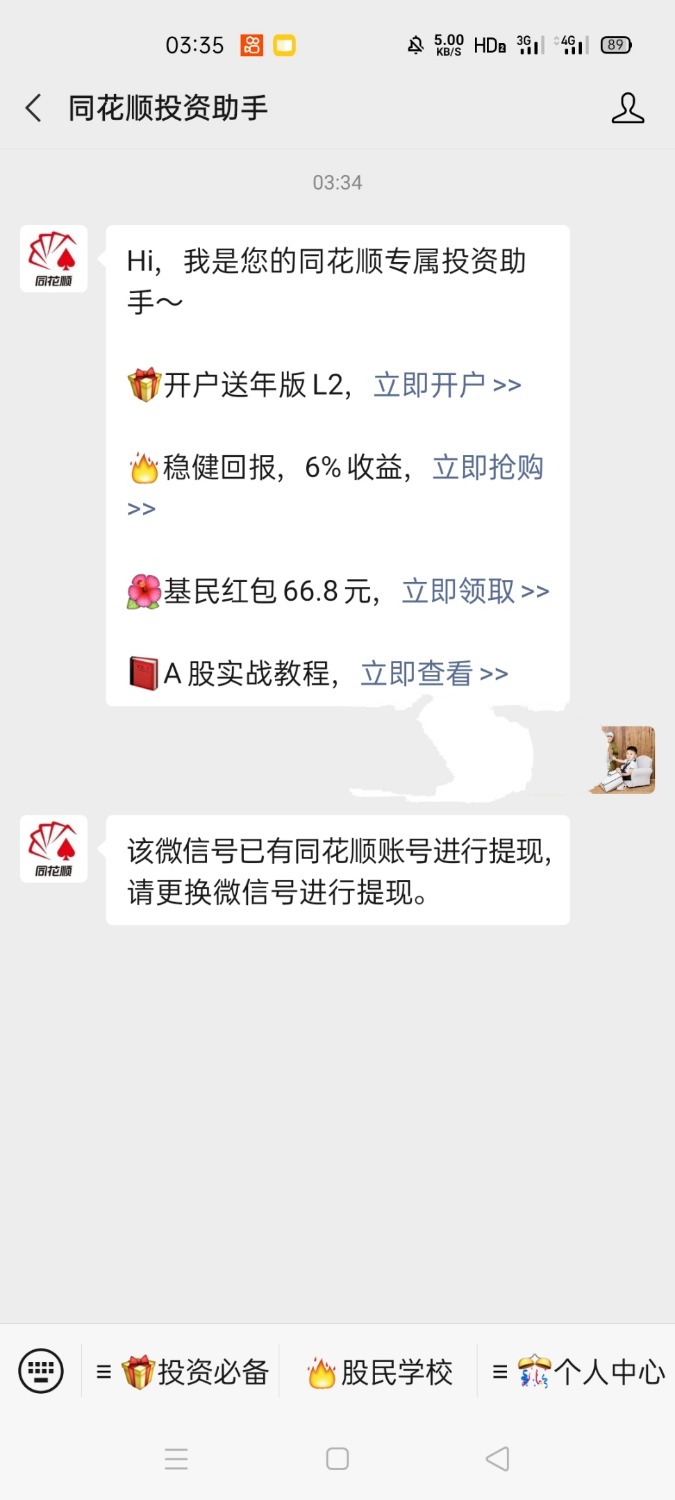The image size is (675, 1500).
Task: Open the 个人中心 menu
Action: pos(578,1372)
